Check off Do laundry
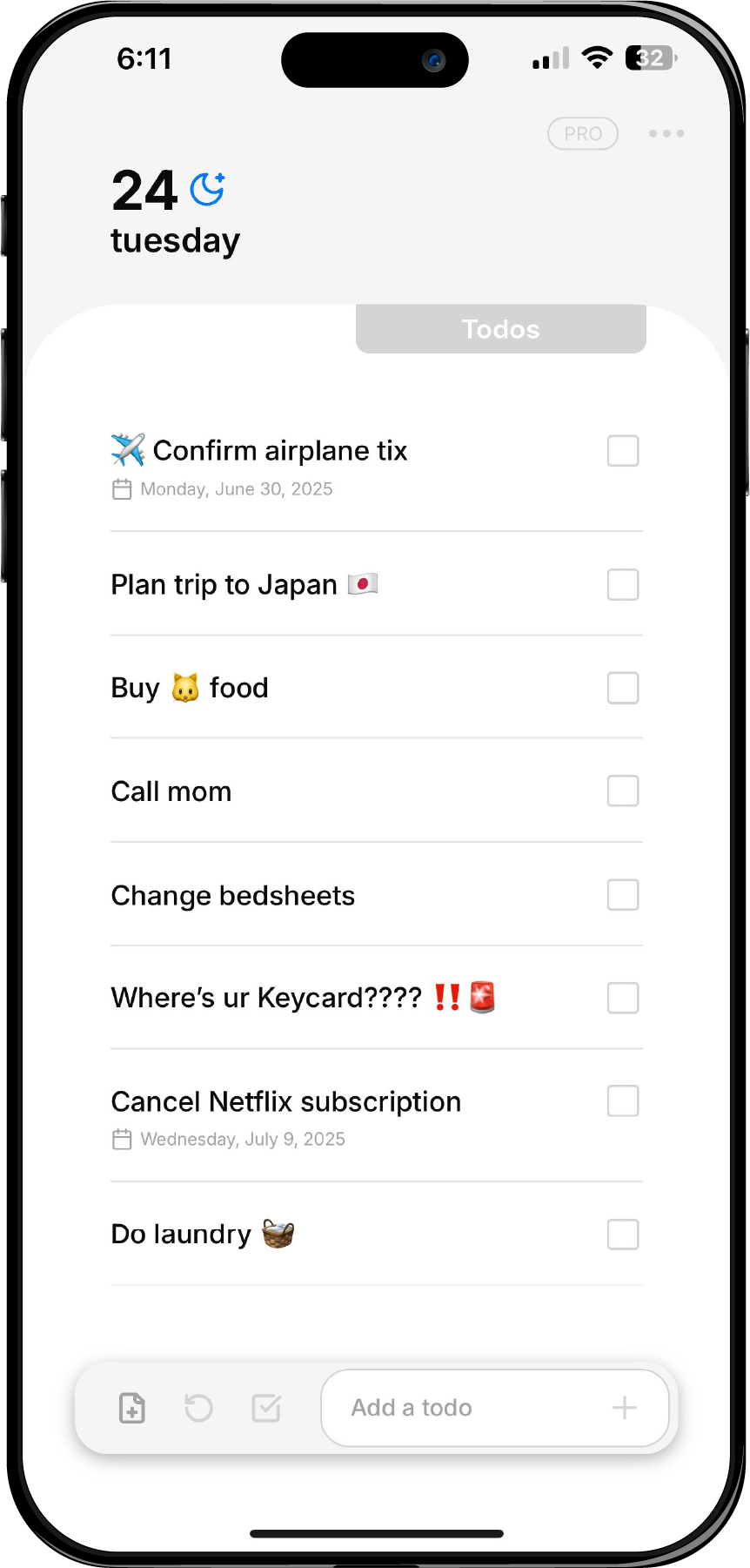750x1568 pixels. pos(623,1235)
